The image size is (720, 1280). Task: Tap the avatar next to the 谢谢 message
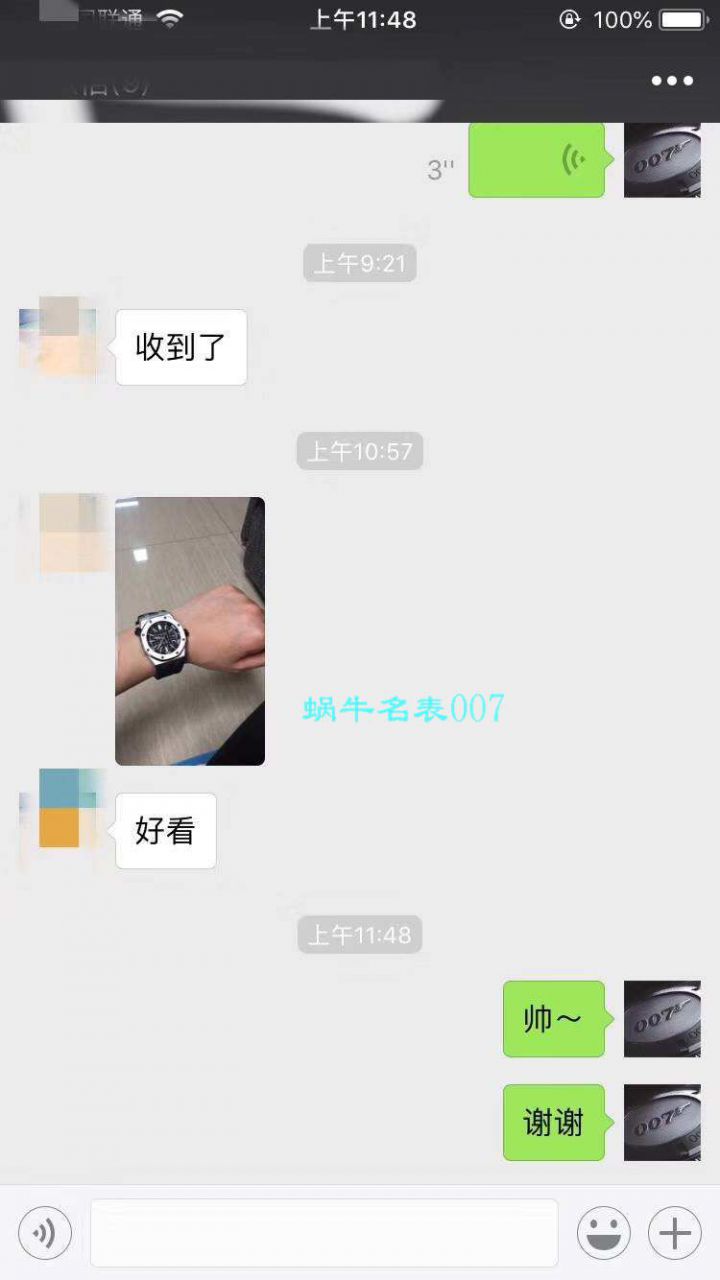(x=662, y=1122)
